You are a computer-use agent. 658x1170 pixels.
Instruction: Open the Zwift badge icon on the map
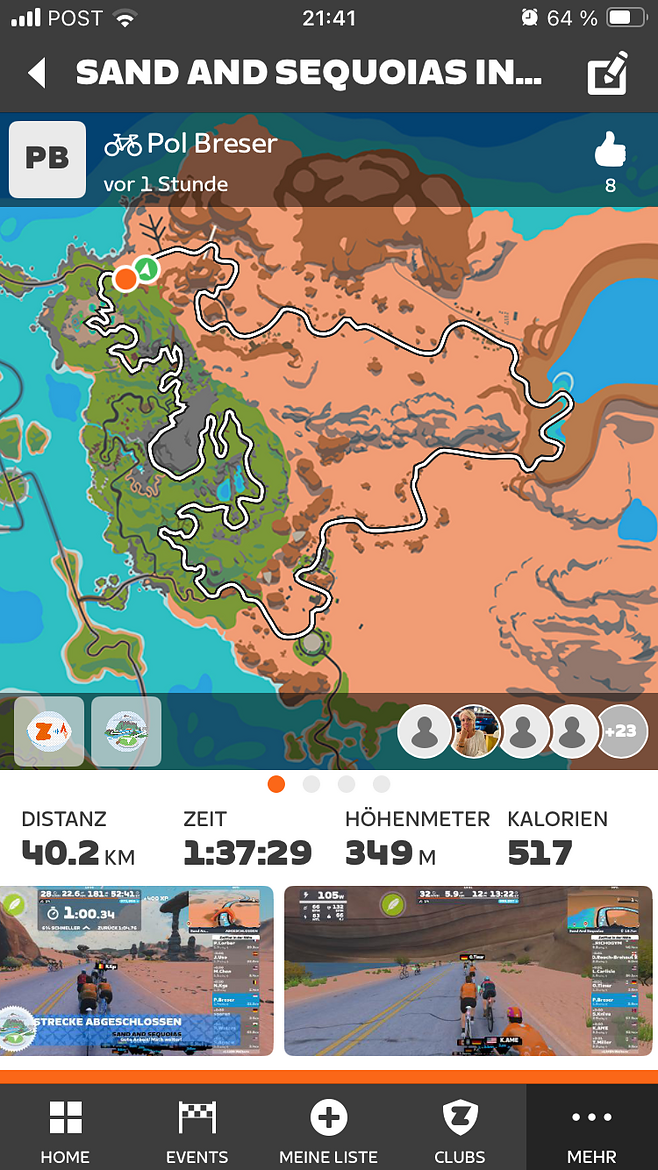(49, 732)
